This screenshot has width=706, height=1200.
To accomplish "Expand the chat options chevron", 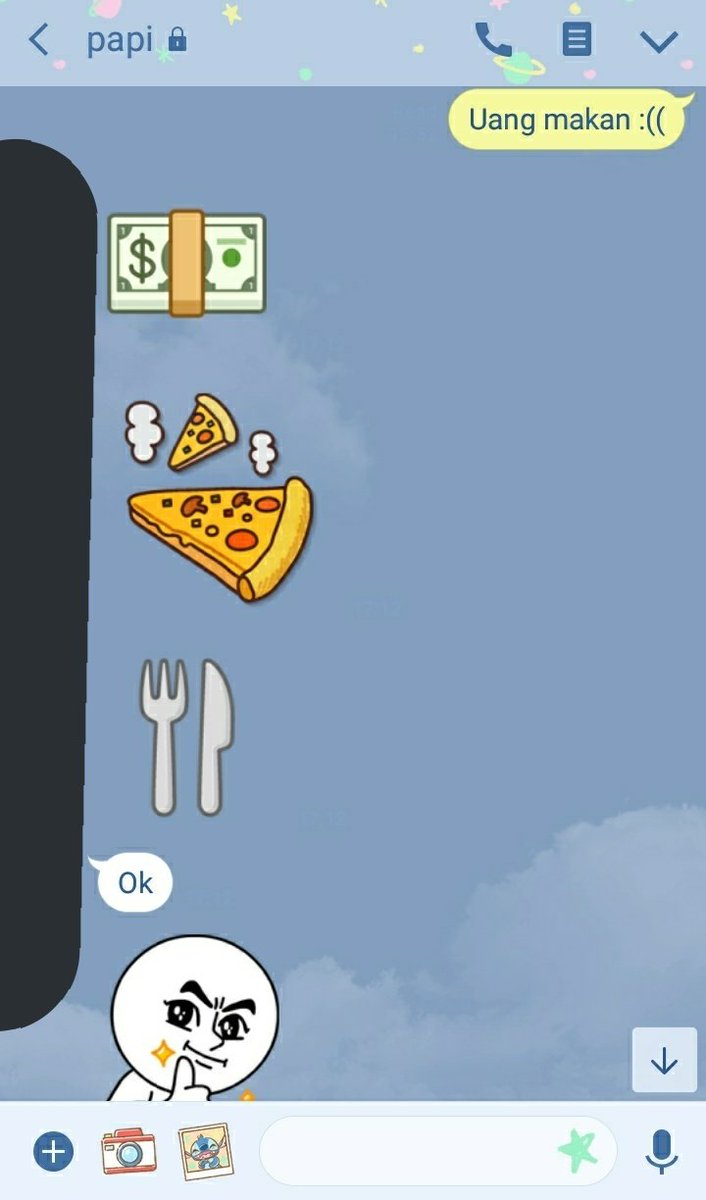I will click(x=658, y=41).
